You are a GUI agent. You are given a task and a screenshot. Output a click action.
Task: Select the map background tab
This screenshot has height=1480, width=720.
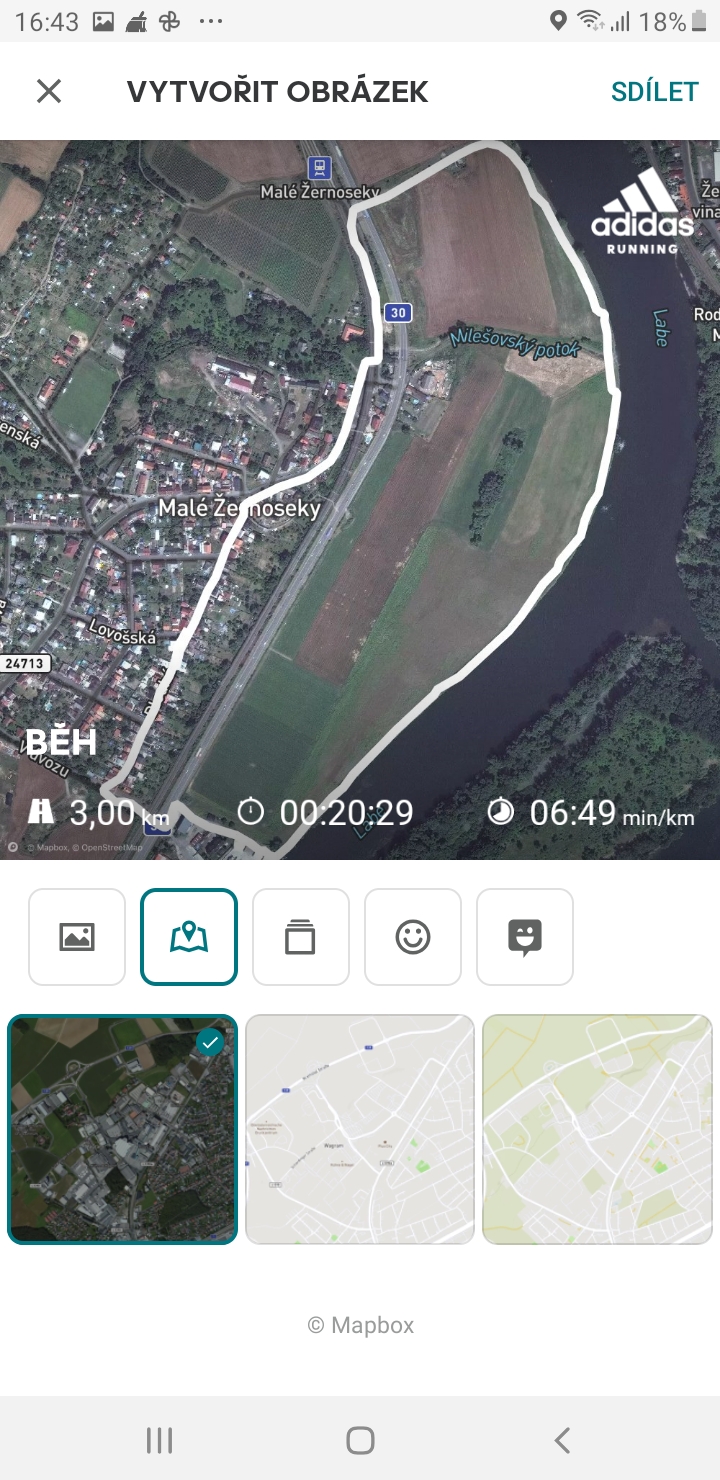tap(189, 937)
